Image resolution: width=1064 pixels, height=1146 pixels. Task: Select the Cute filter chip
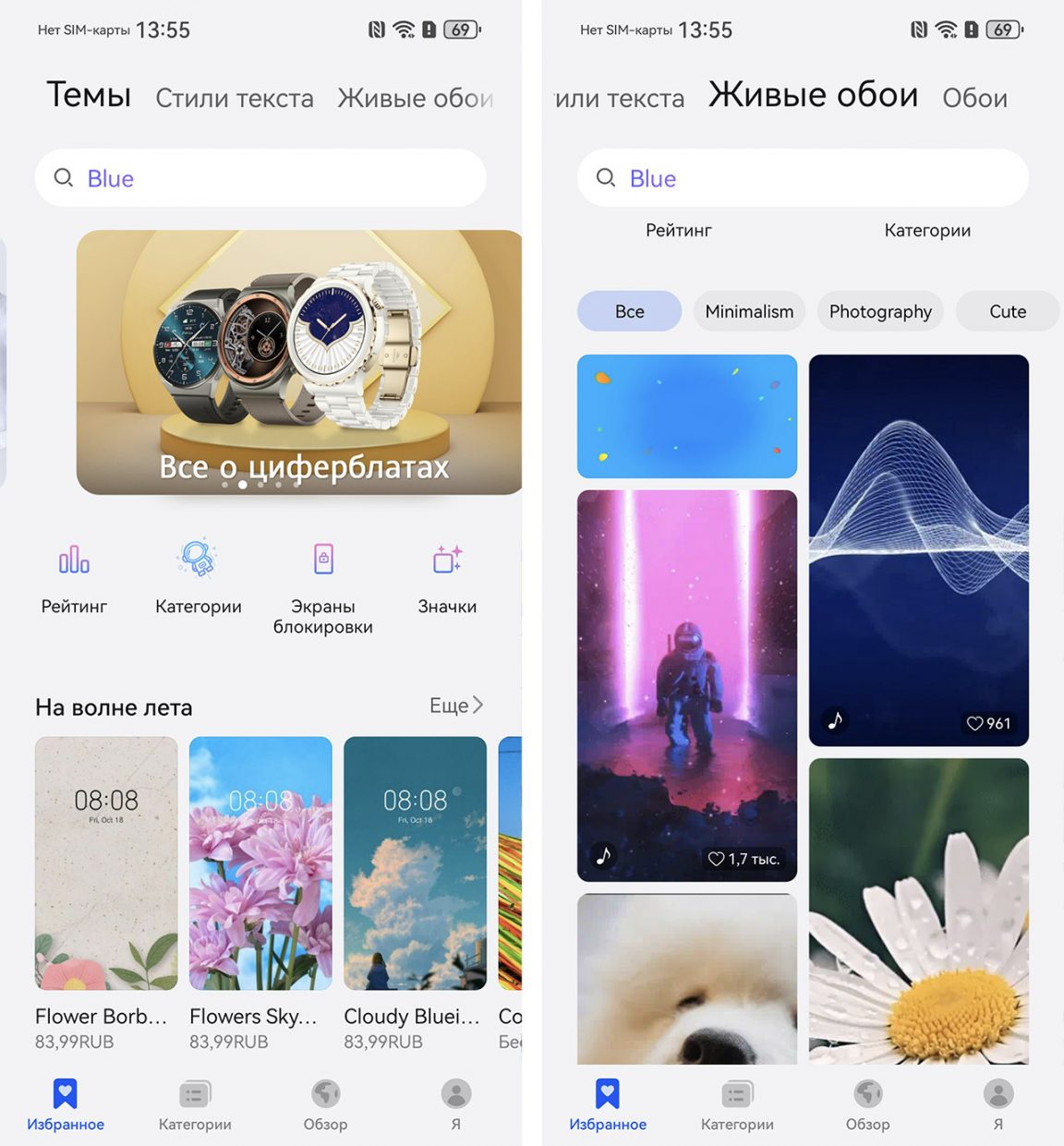pyautogui.click(x=1007, y=312)
